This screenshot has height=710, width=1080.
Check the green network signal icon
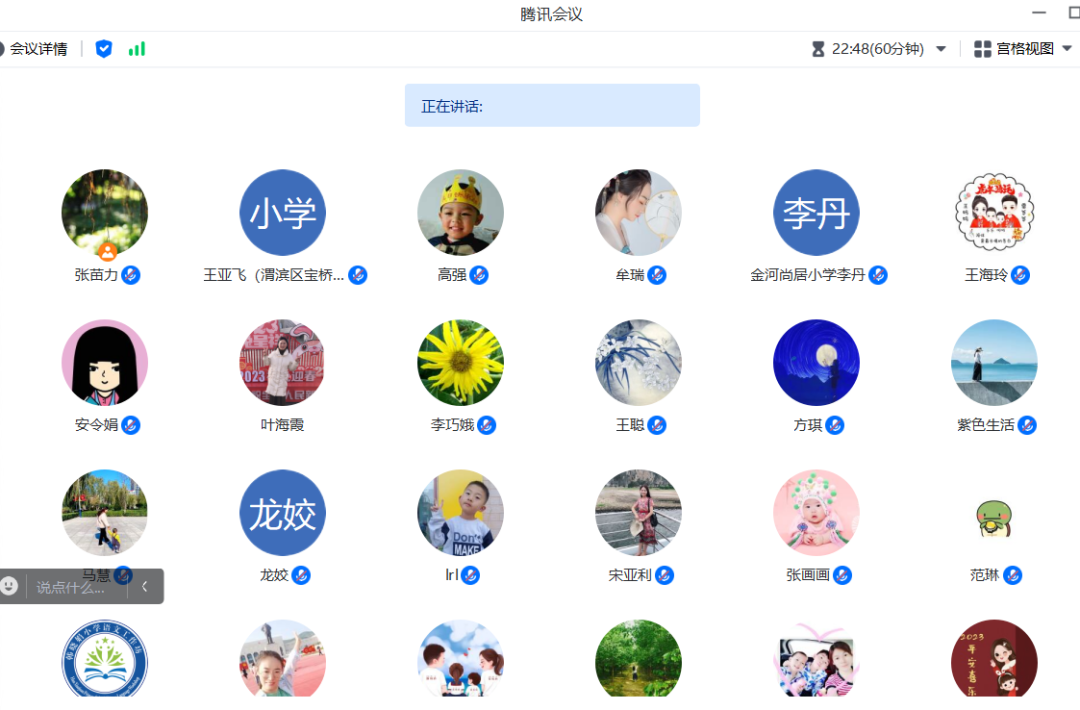137,48
